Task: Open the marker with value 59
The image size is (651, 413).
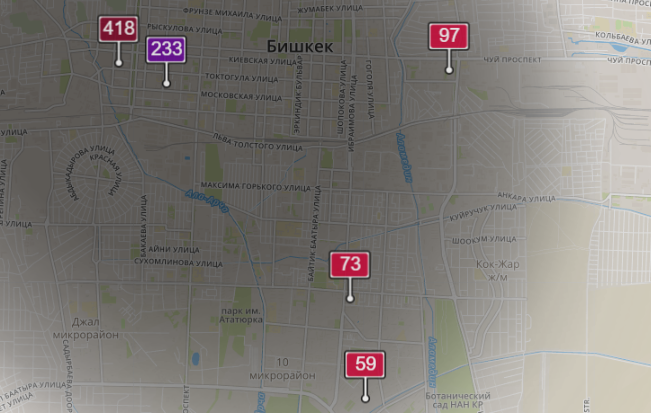Action: point(366,365)
